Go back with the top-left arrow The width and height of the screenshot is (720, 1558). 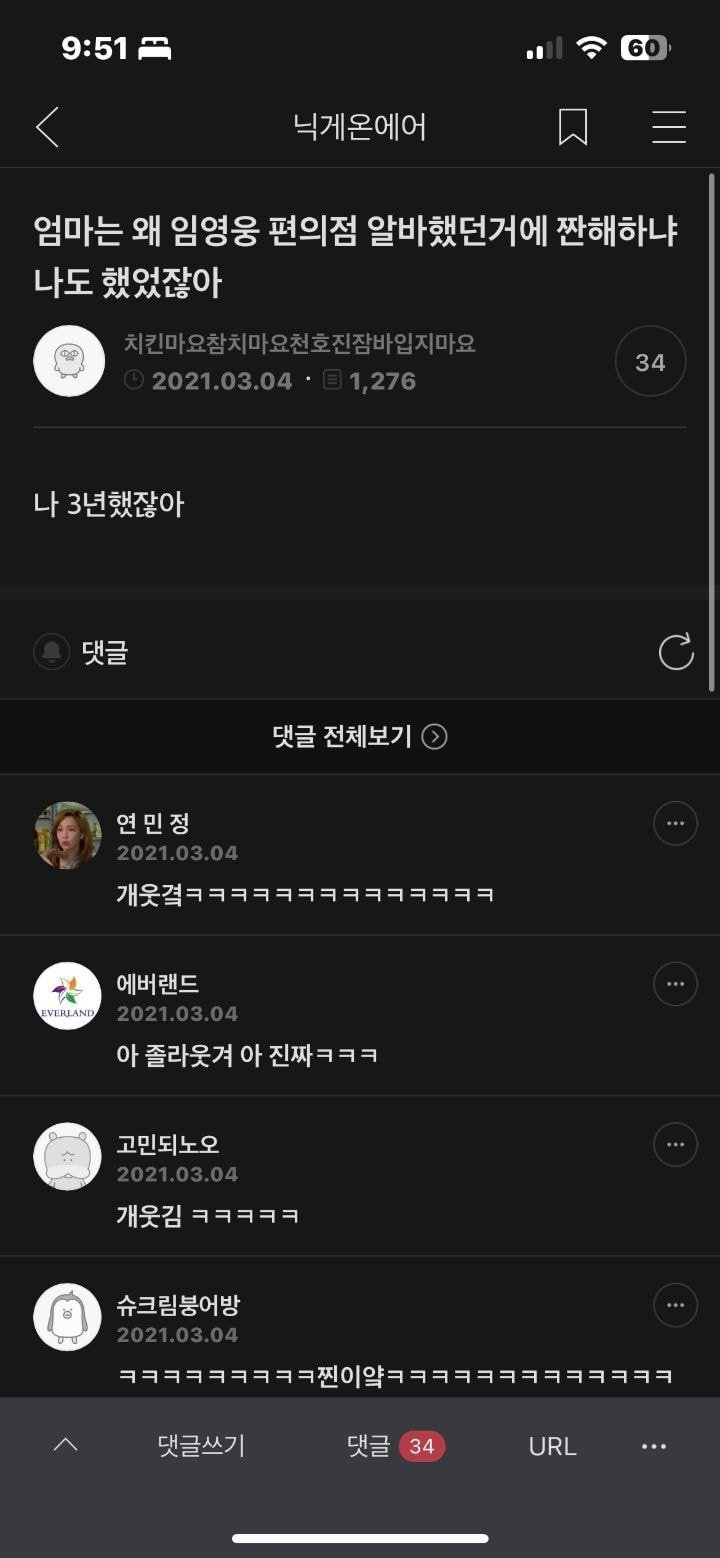coord(47,127)
